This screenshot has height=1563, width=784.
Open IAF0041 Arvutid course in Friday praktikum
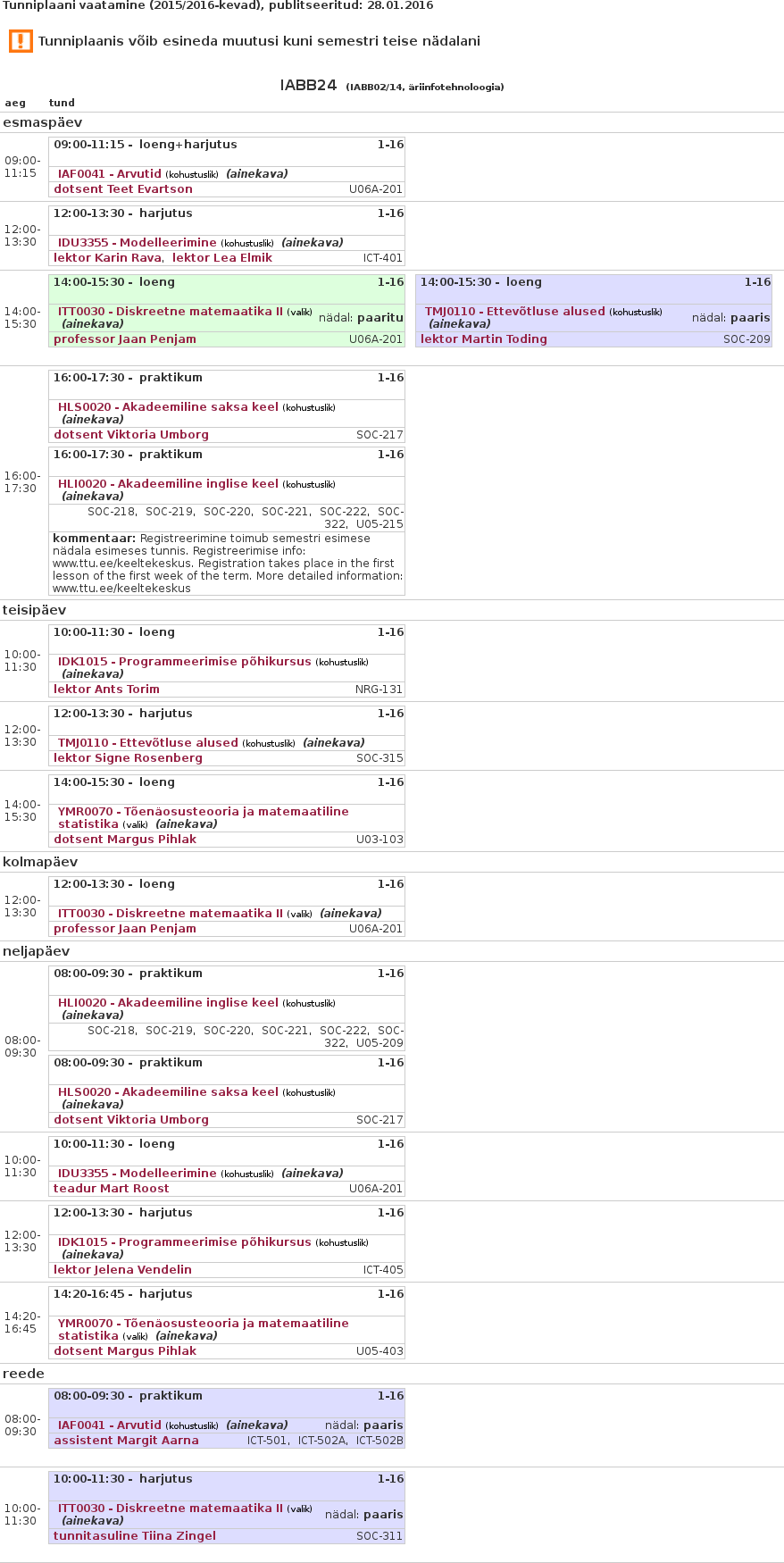[109, 1425]
